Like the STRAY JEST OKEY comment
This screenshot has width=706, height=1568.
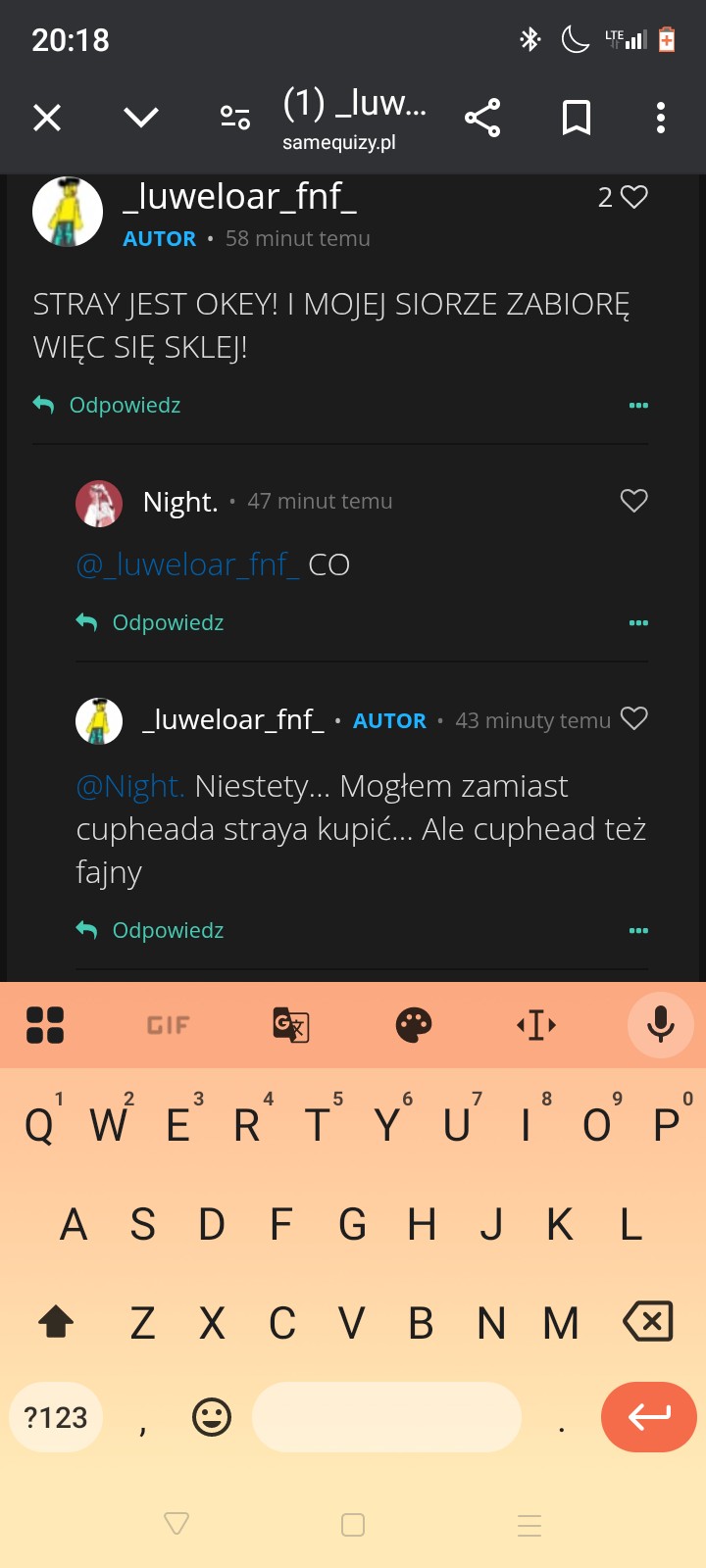pos(634,197)
